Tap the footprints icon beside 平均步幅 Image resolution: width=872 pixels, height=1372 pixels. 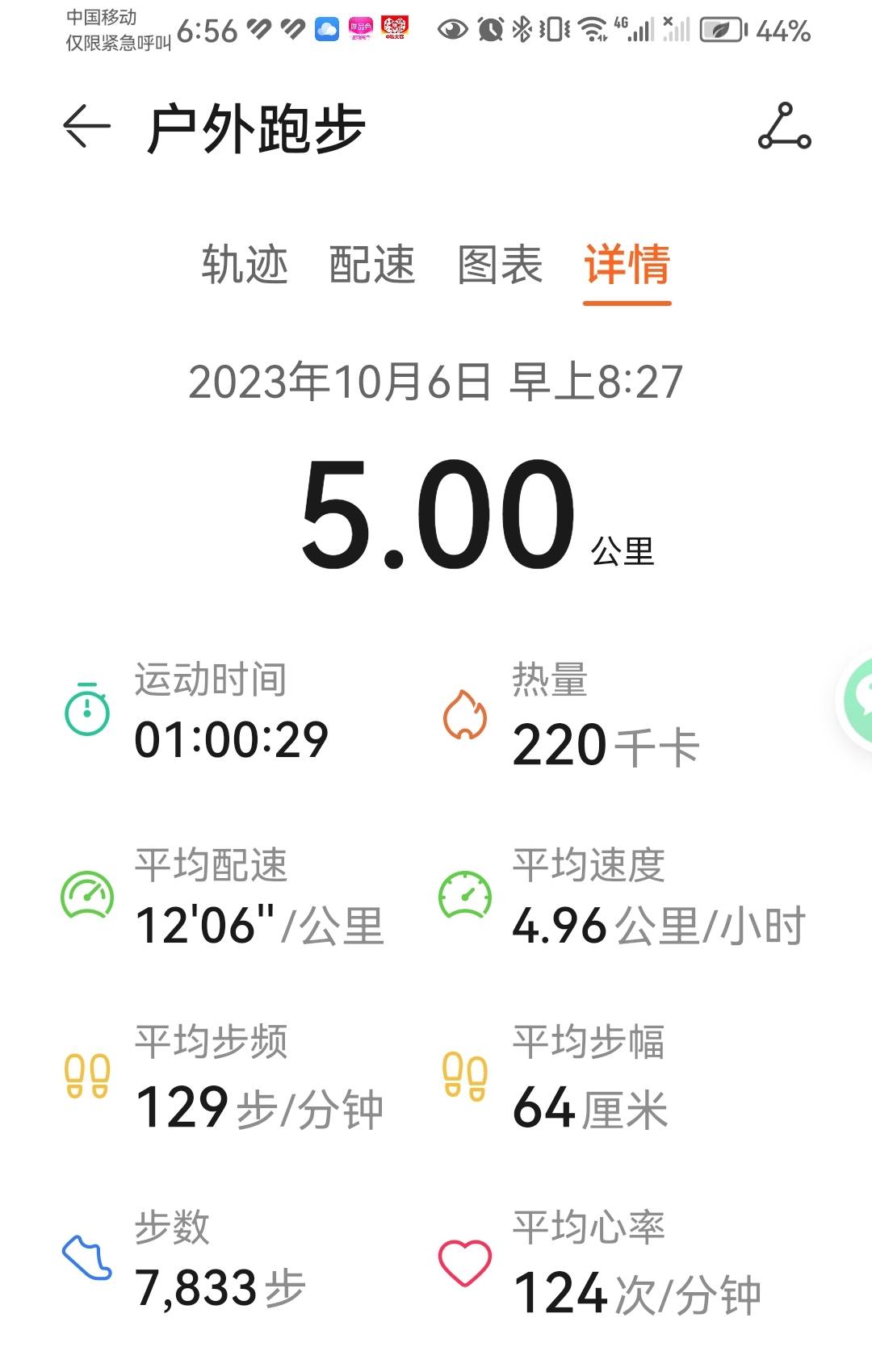[463, 1073]
